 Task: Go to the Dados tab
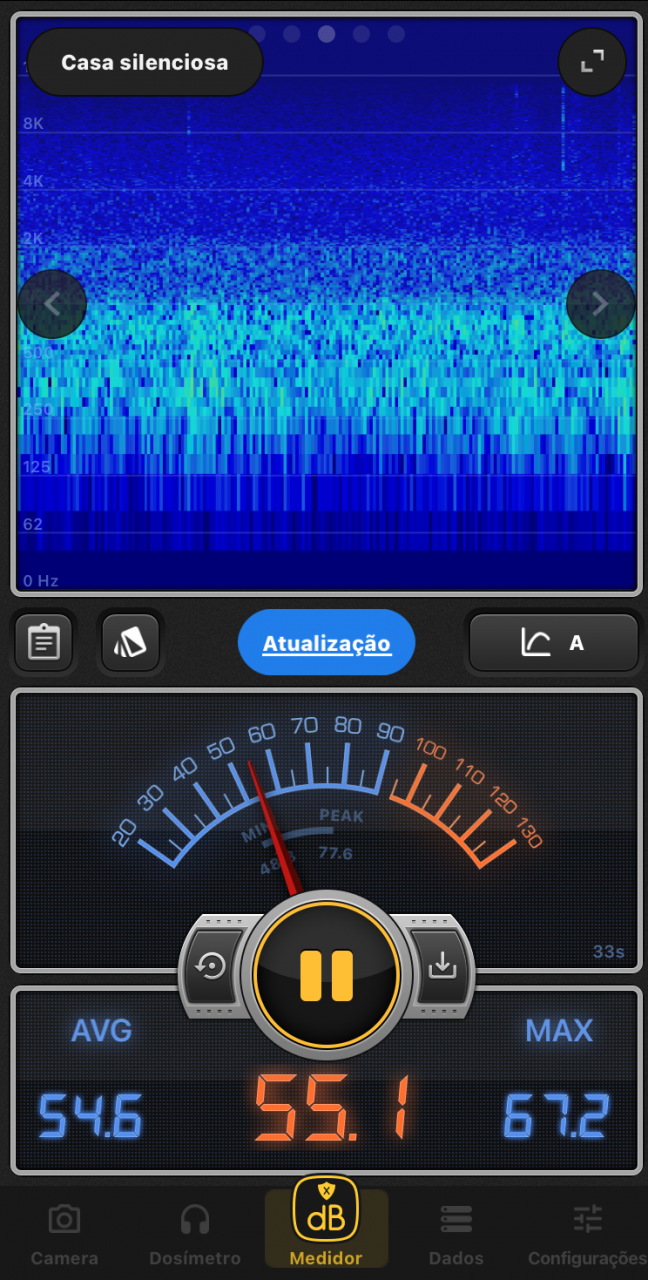tap(456, 1234)
